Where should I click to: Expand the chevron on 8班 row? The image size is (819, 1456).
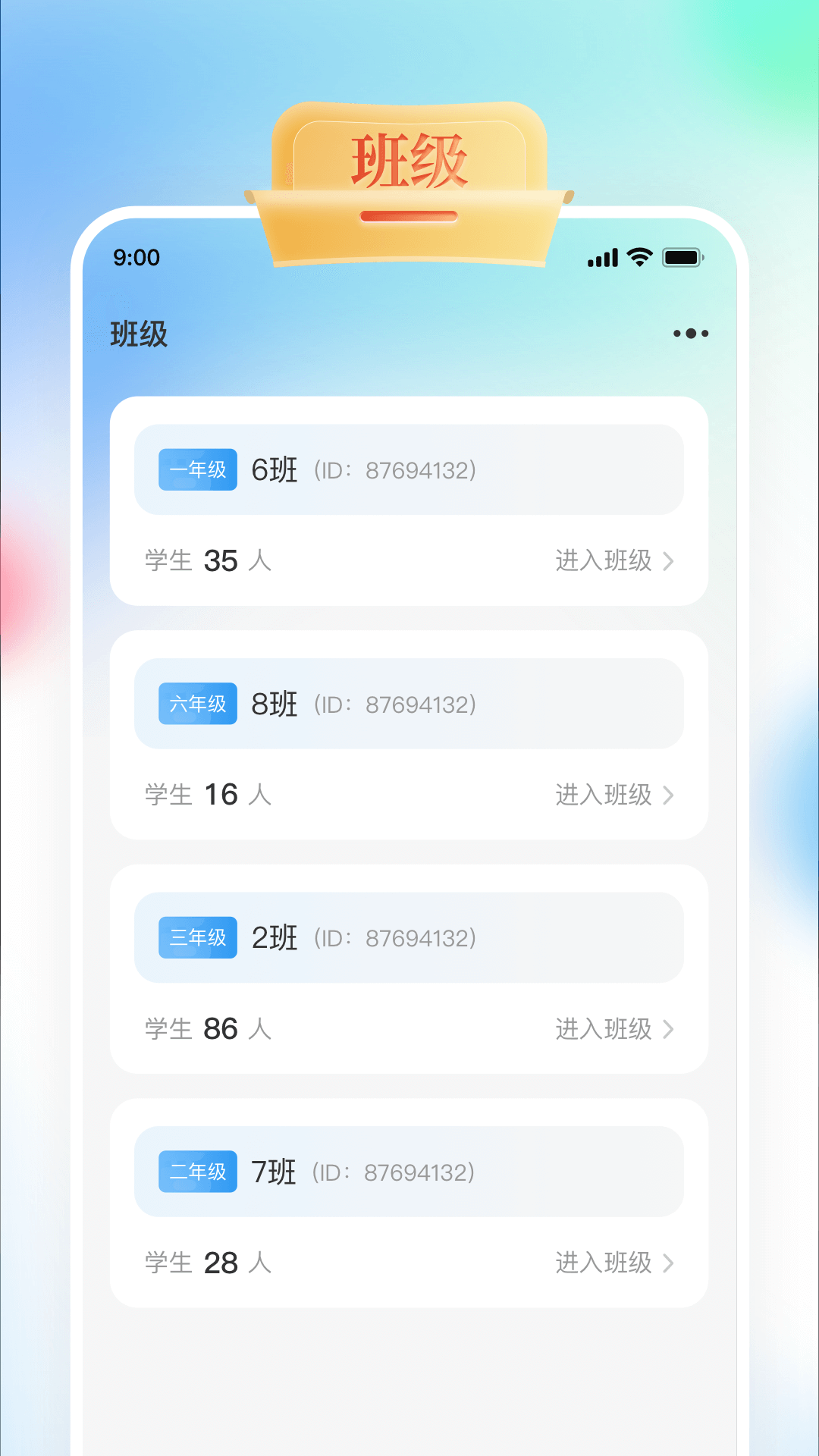pyautogui.click(x=669, y=795)
